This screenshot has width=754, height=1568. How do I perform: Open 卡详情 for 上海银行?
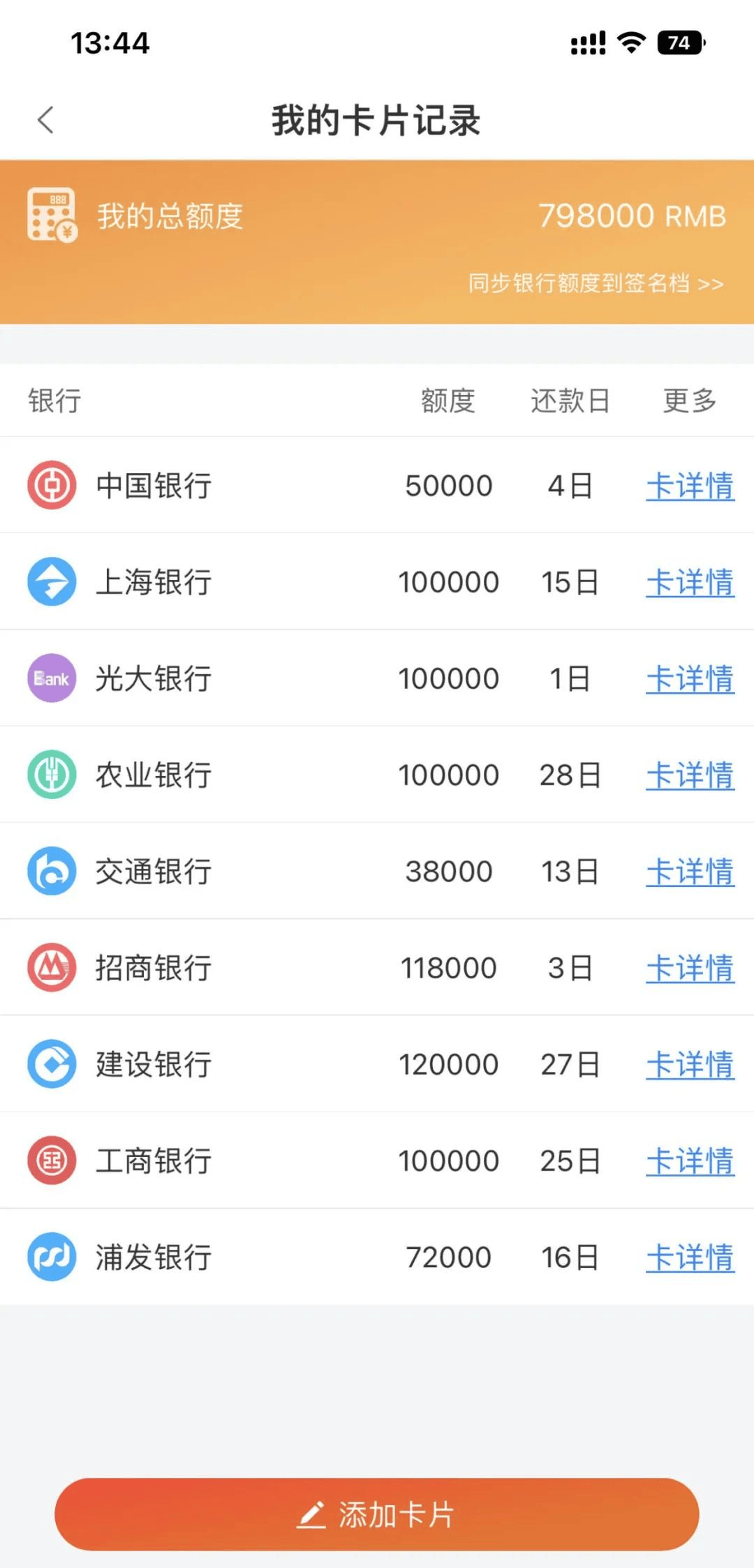click(x=690, y=582)
